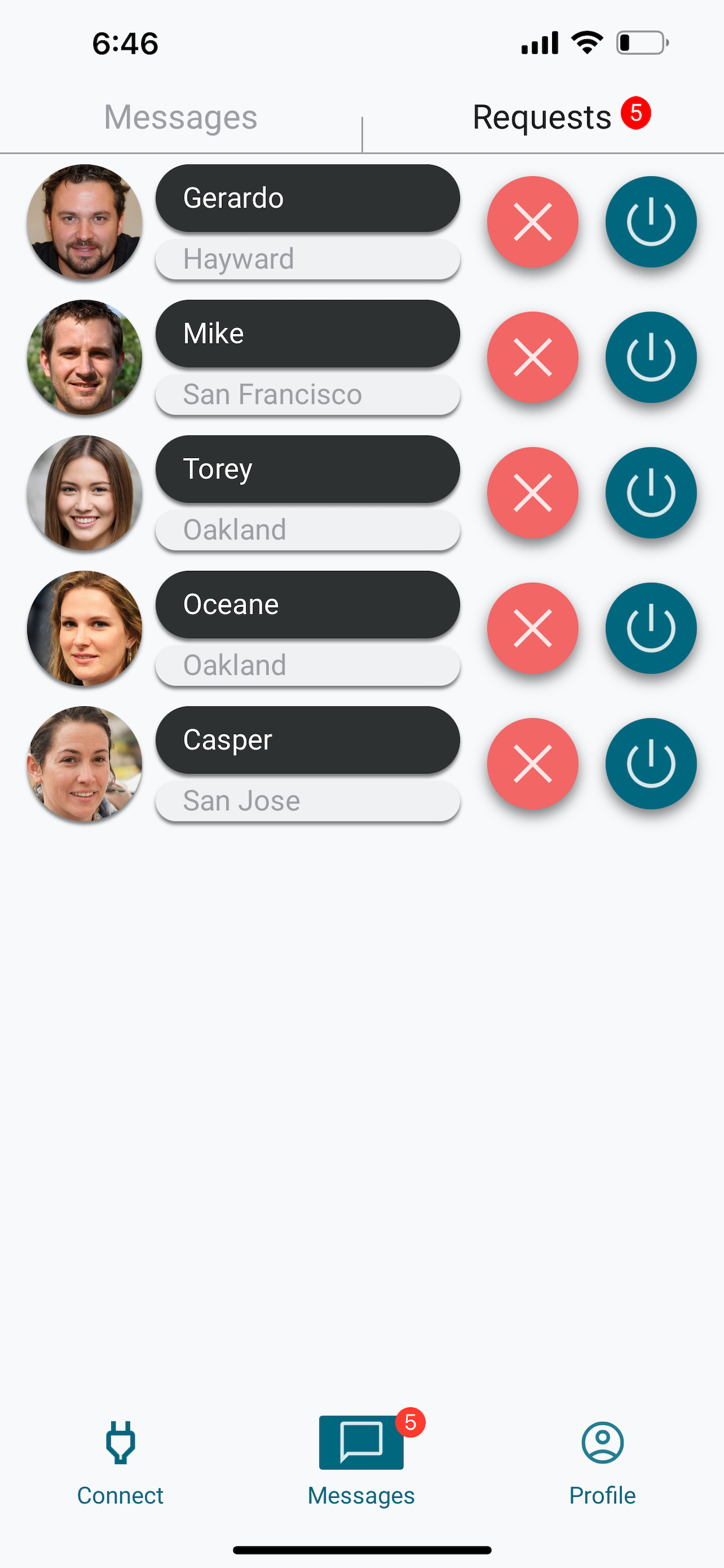Decline Gerardo's request
724x1568 pixels.
[x=532, y=222]
